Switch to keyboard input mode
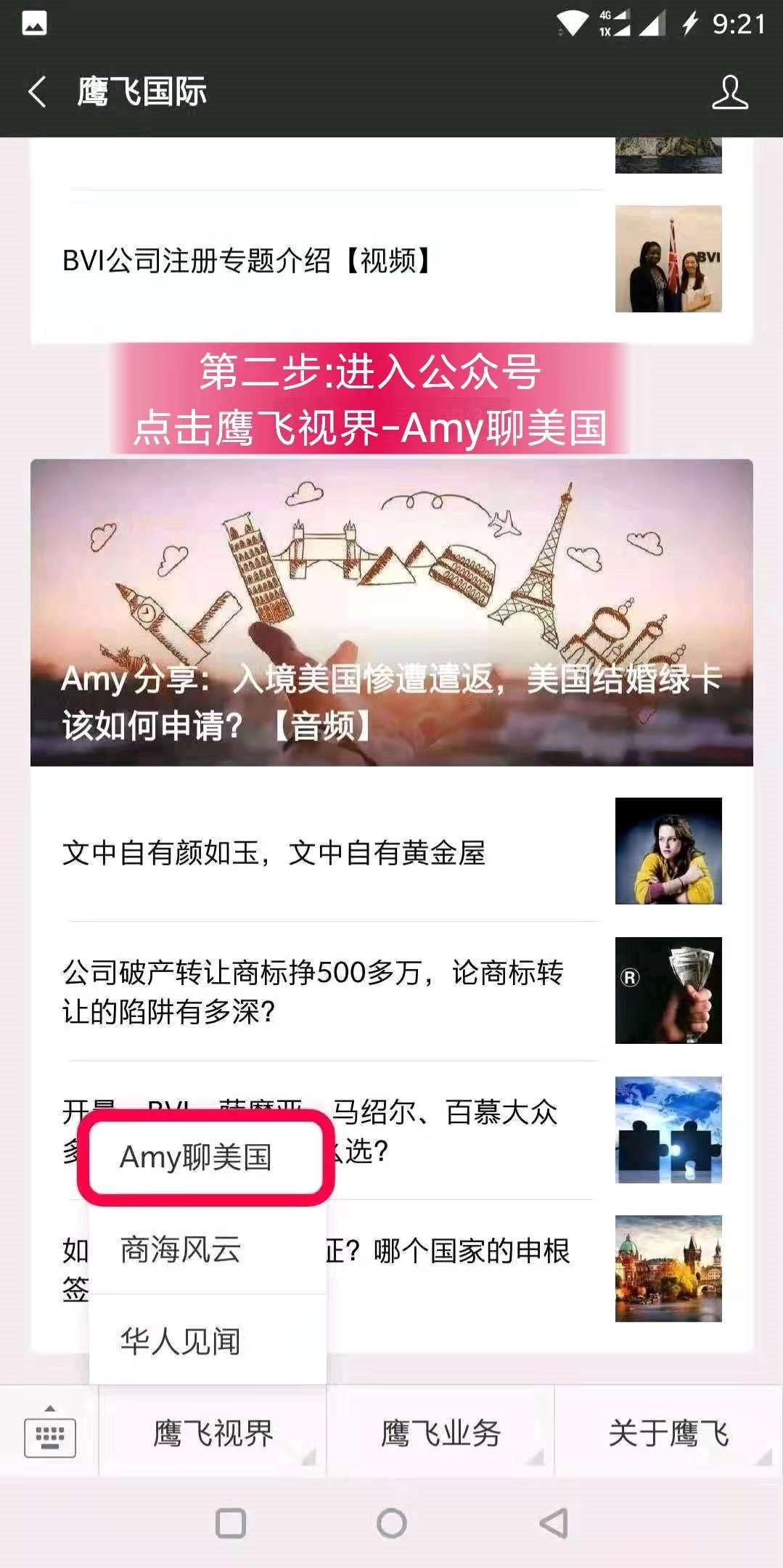783x1568 pixels. point(49,1434)
